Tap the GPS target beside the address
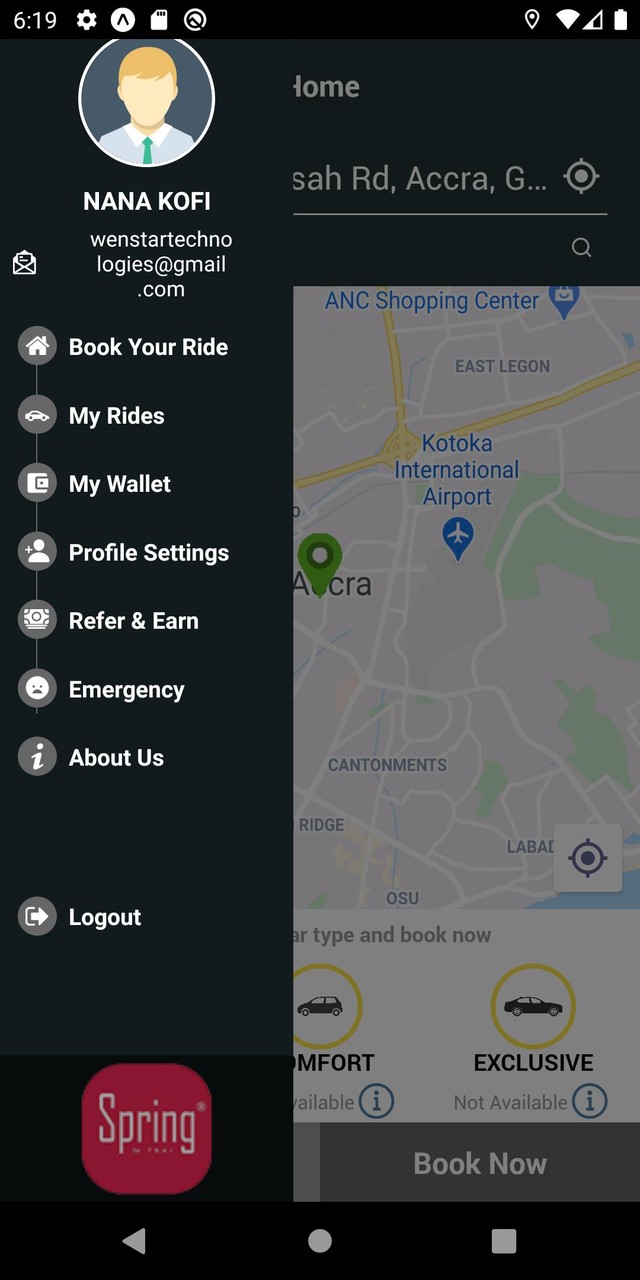This screenshot has width=640, height=1280. click(581, 177)
